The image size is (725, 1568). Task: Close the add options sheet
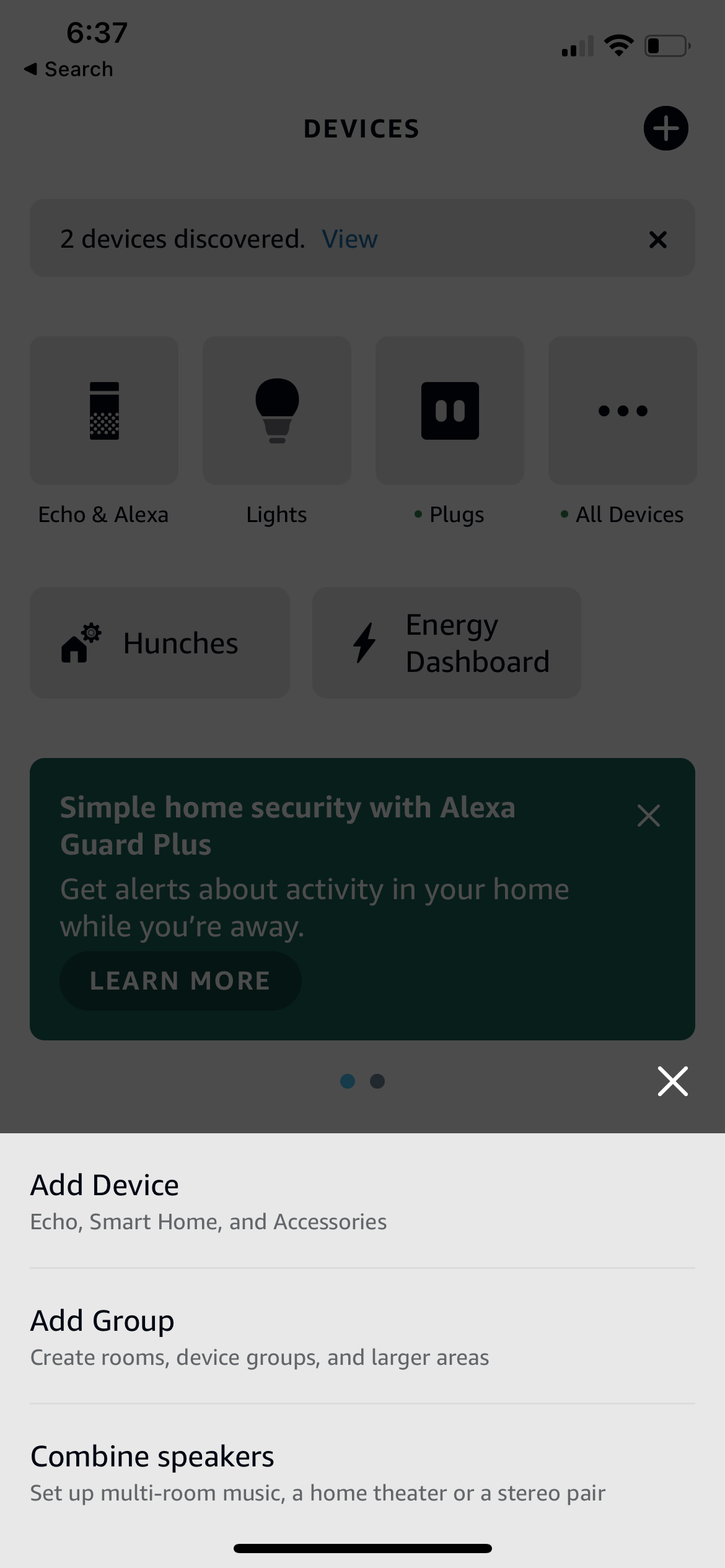point(672,1081)
